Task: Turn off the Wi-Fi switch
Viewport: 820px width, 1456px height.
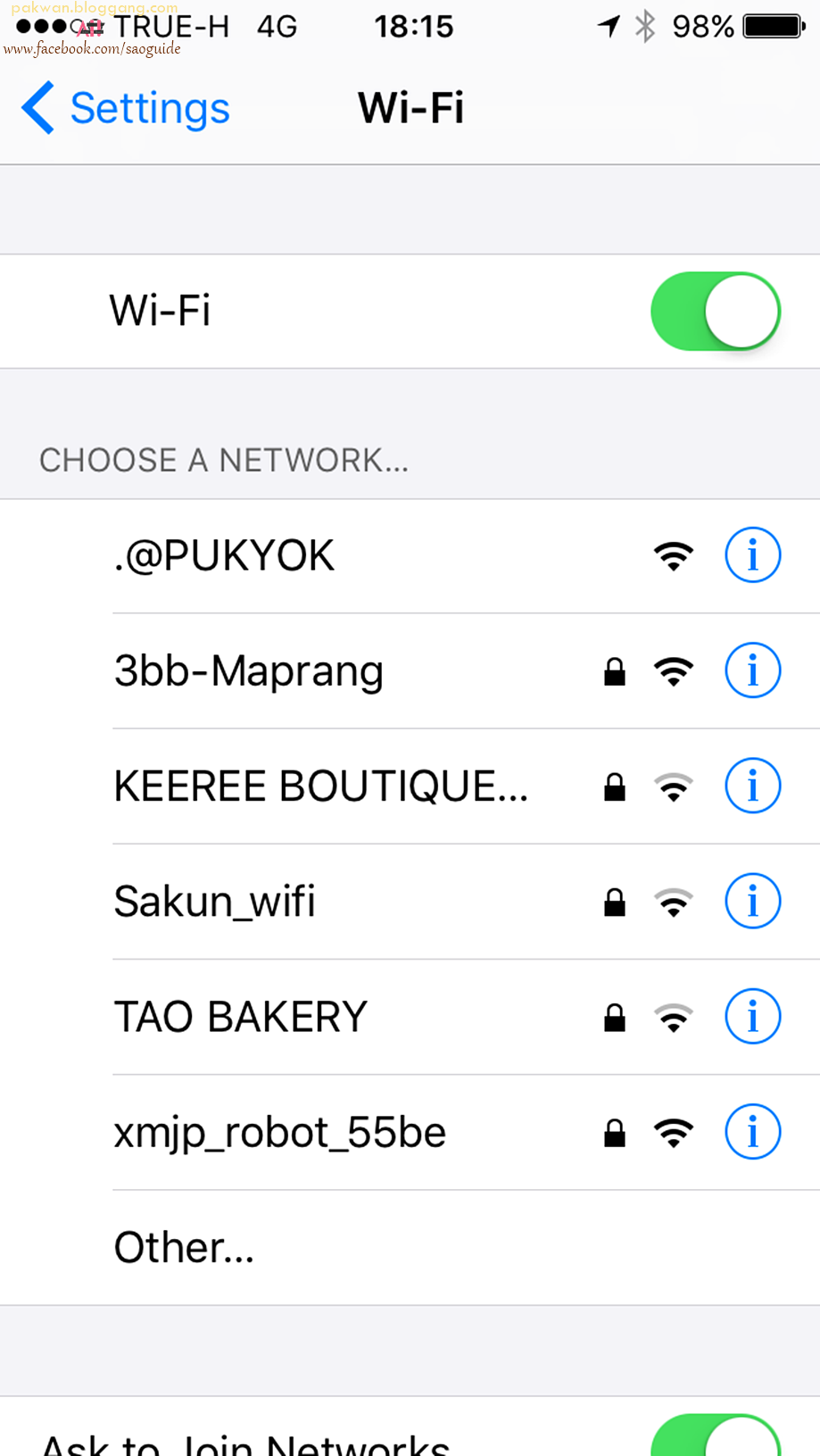Action: 715,312
